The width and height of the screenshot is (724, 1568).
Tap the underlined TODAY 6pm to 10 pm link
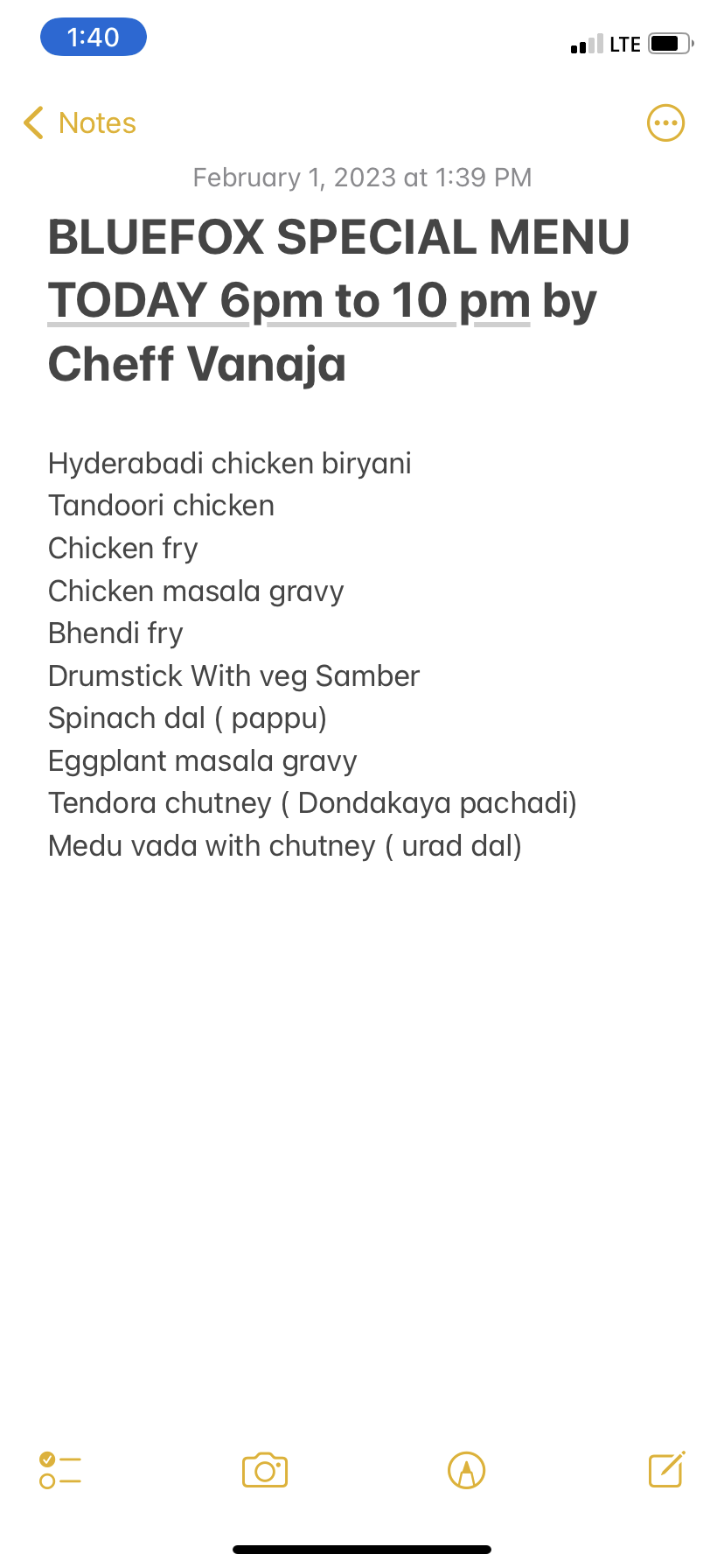click(x=289, y=301)
